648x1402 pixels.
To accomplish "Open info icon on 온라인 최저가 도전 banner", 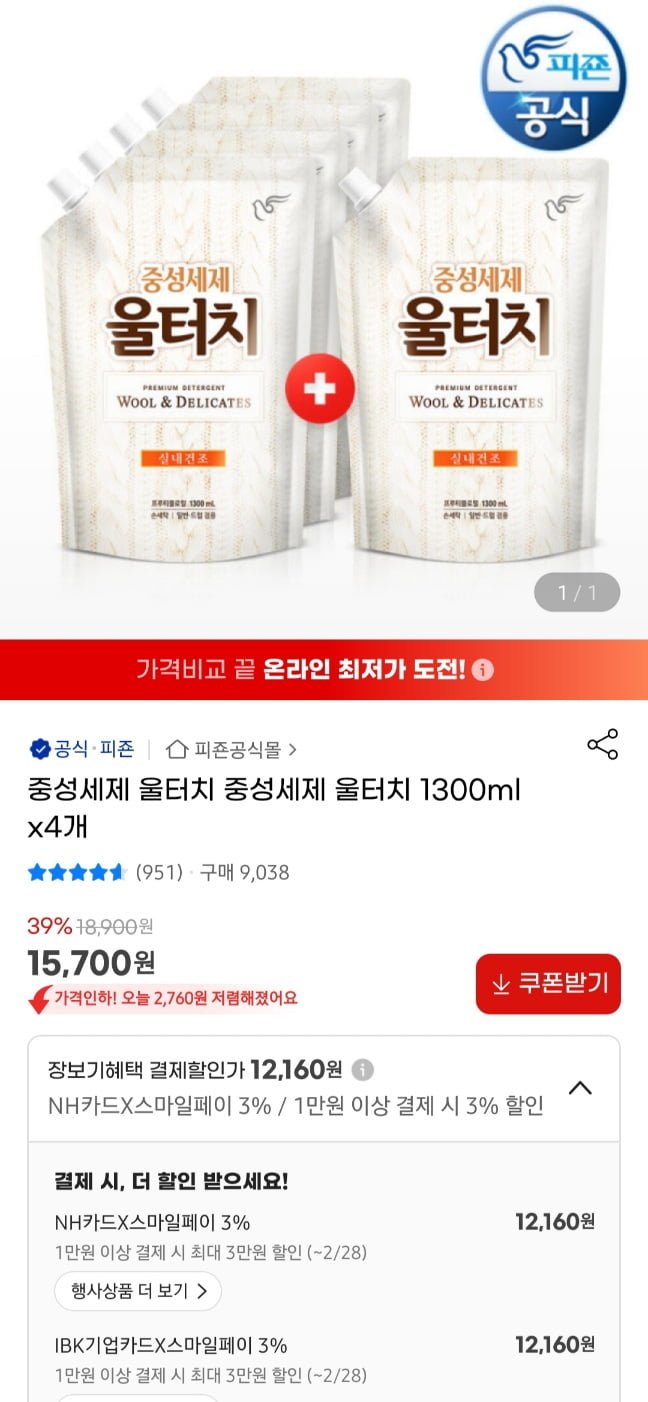I will point(483,670).
